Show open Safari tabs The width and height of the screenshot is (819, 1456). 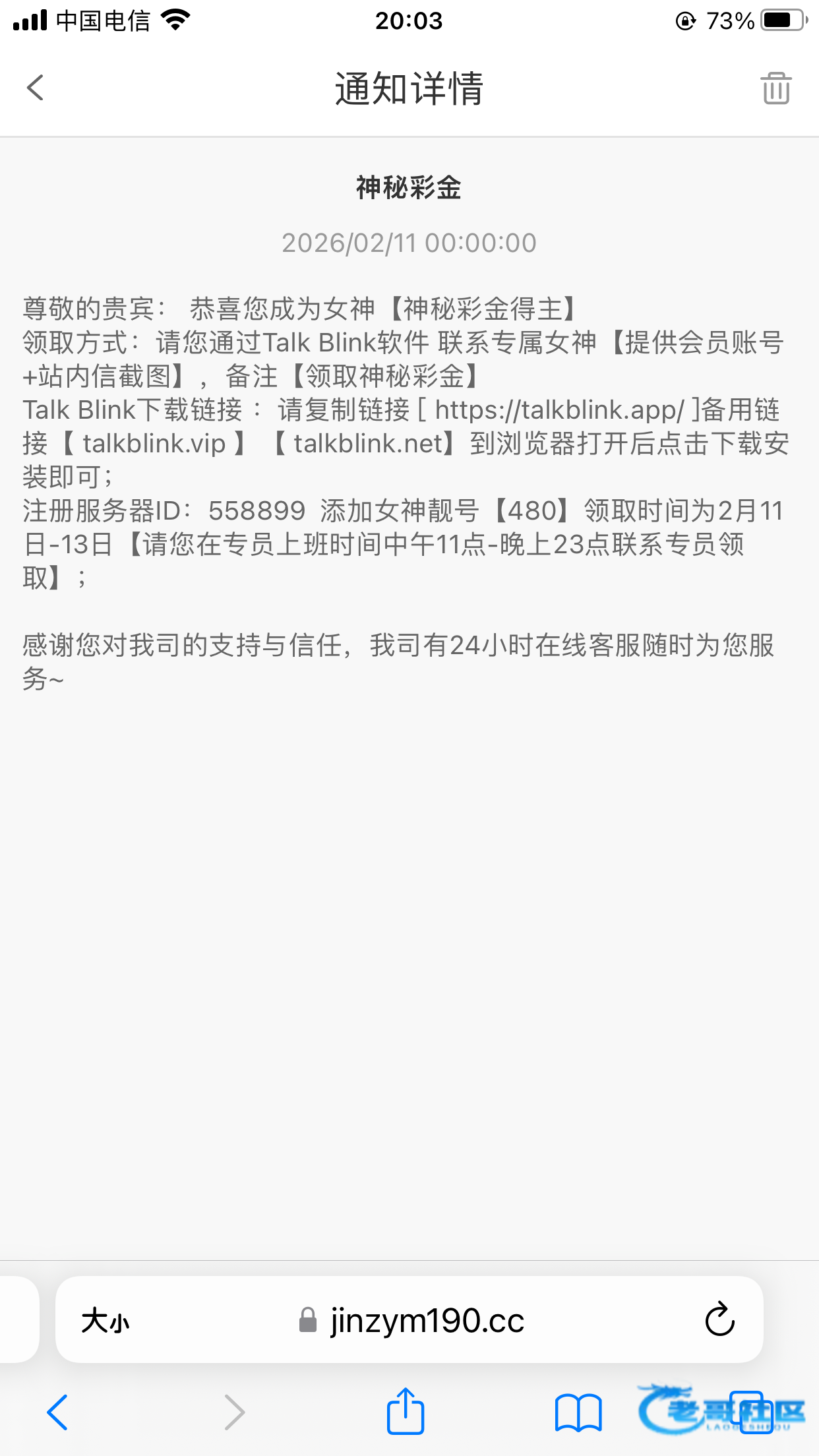tap(750, 1412)
